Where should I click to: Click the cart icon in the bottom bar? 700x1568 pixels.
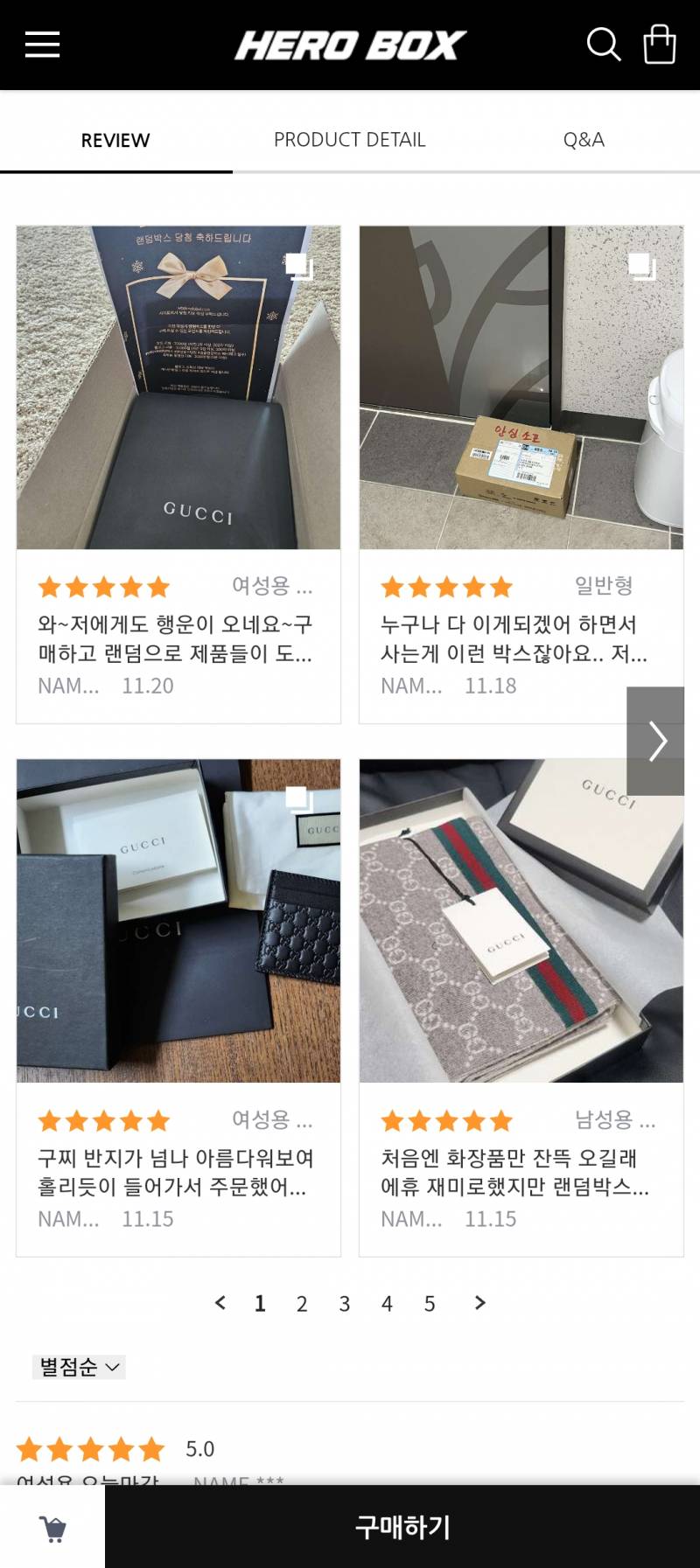(x=52, y=1526)
